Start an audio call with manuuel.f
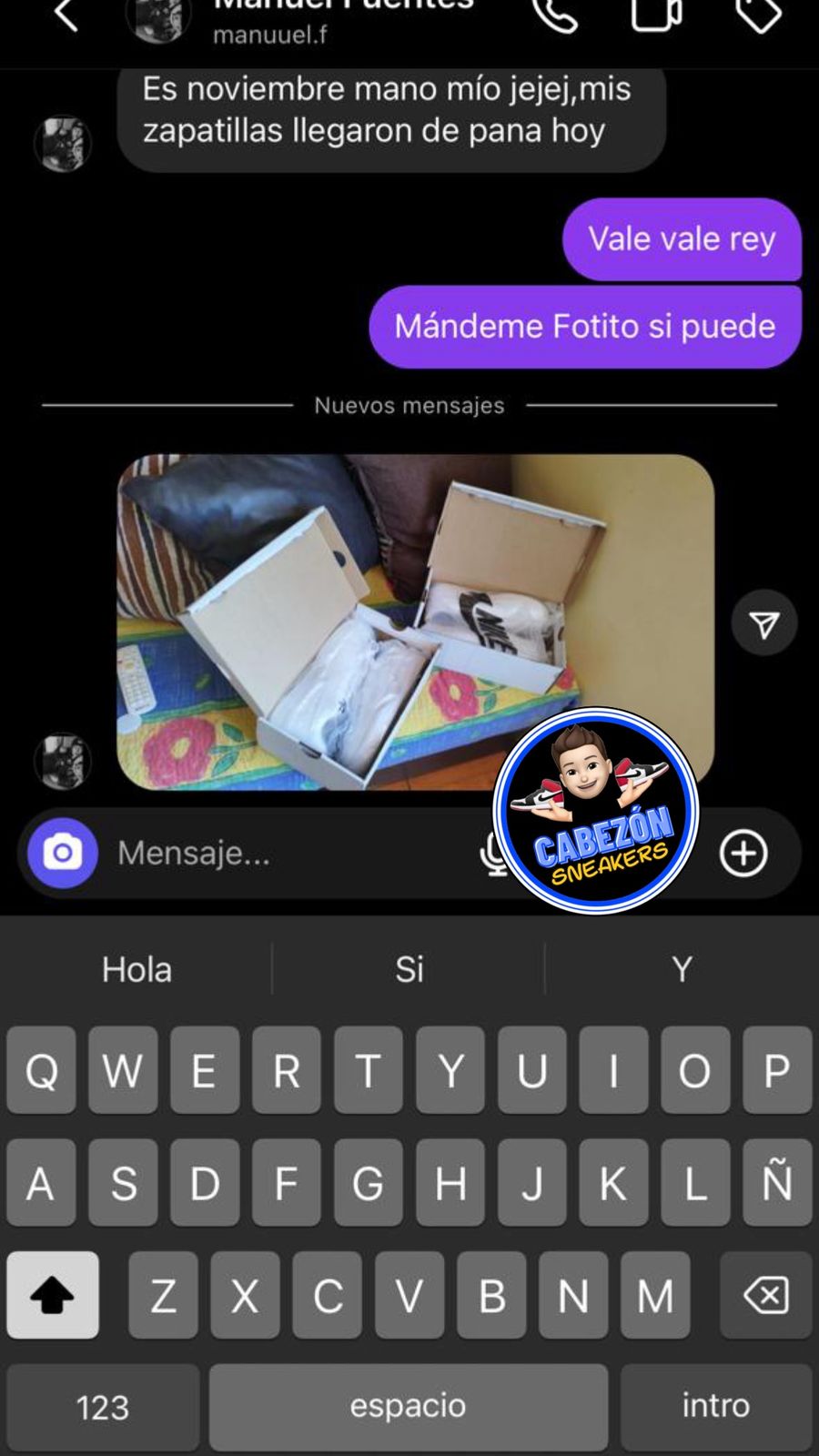The image size is (819, 1456). tap(554, 15)
